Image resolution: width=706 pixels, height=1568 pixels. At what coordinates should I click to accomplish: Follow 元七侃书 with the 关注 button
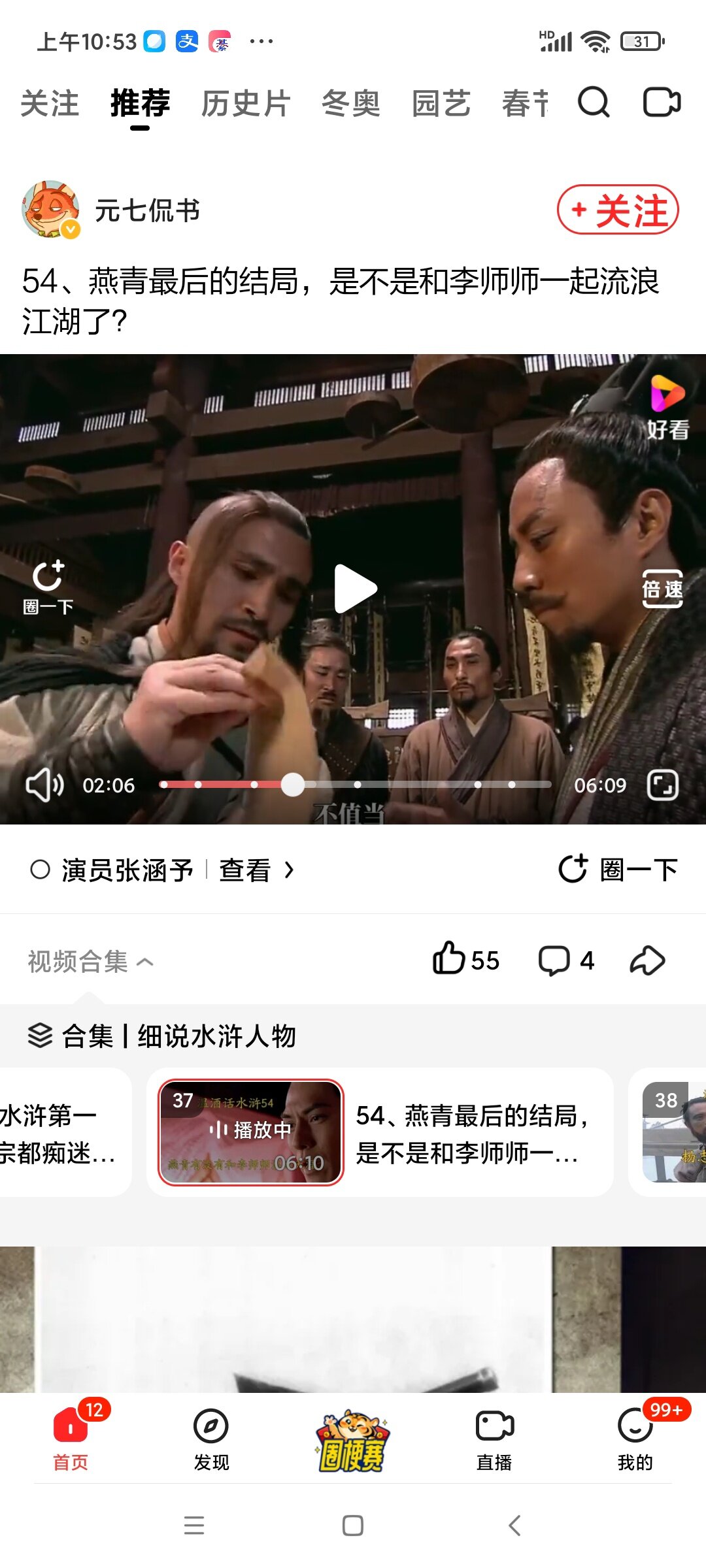click(618, 210)
